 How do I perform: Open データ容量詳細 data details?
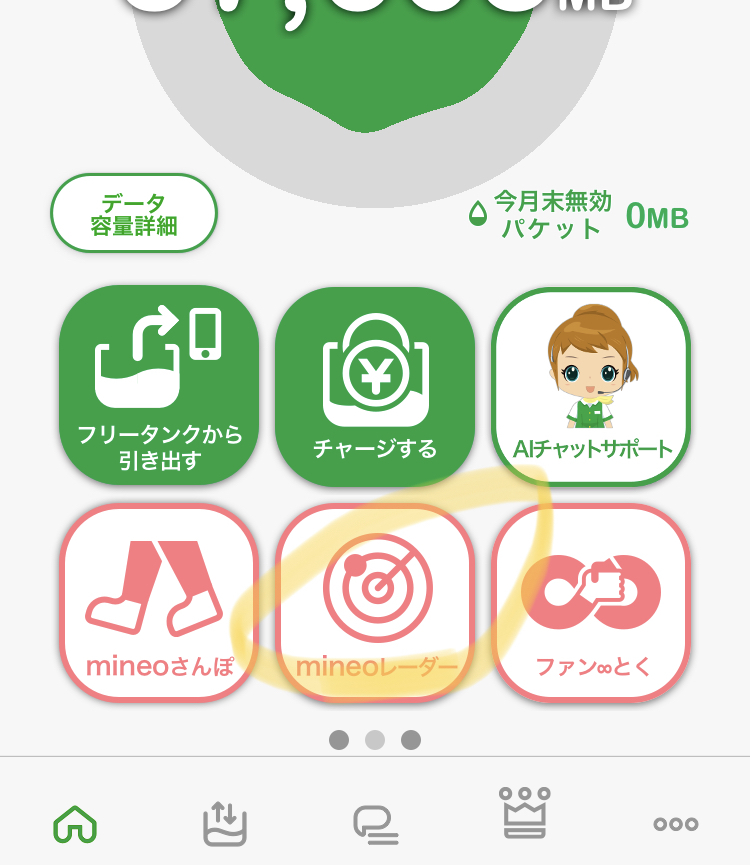click(134, 214)
